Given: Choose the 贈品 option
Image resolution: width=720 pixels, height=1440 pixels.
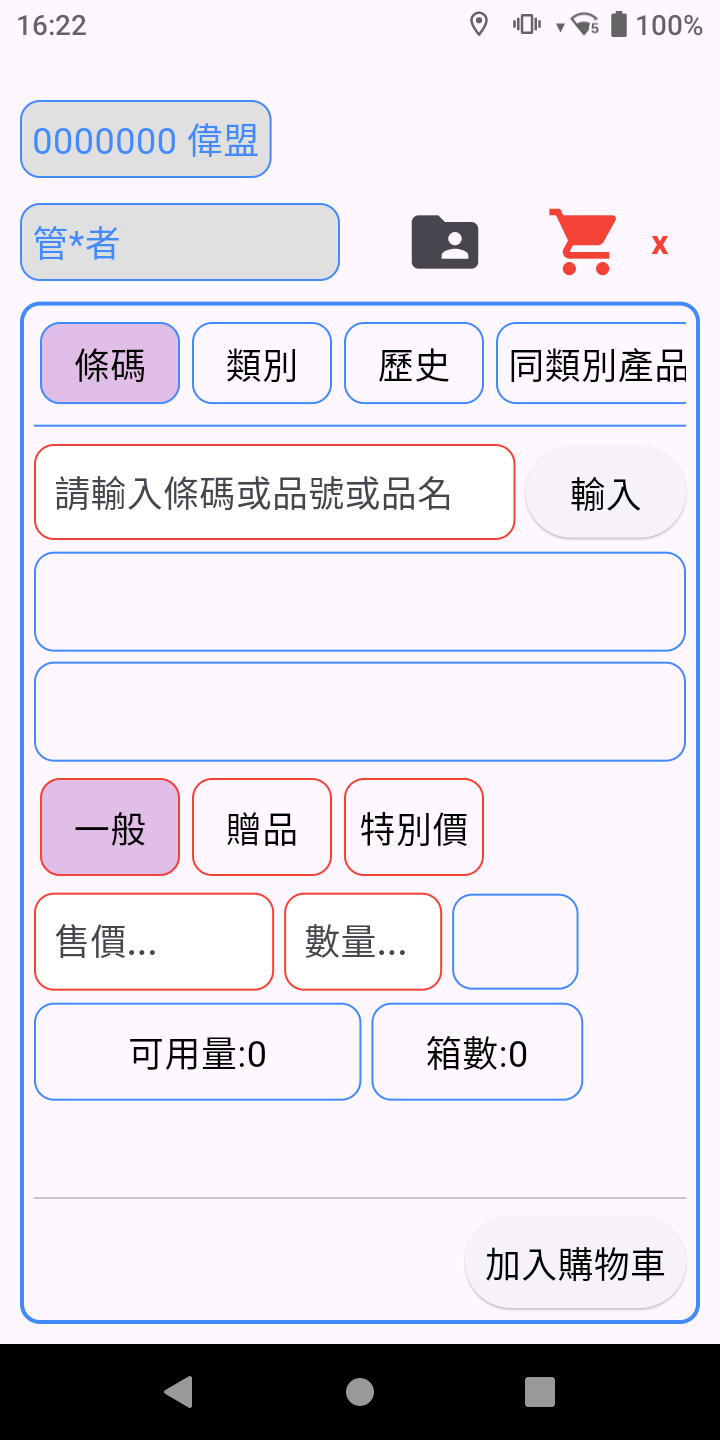Looking at the screenshot, I should tap(262, 827).
